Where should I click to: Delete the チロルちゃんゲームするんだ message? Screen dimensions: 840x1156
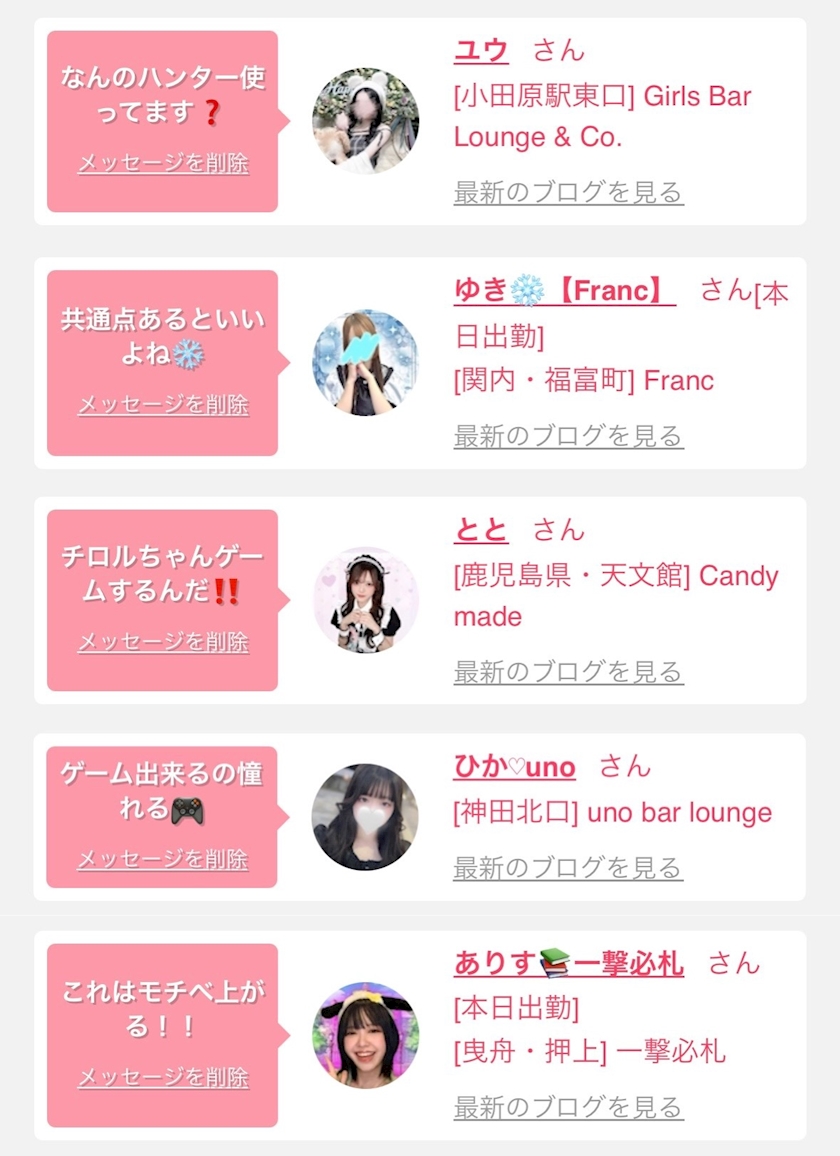point(163,642)
